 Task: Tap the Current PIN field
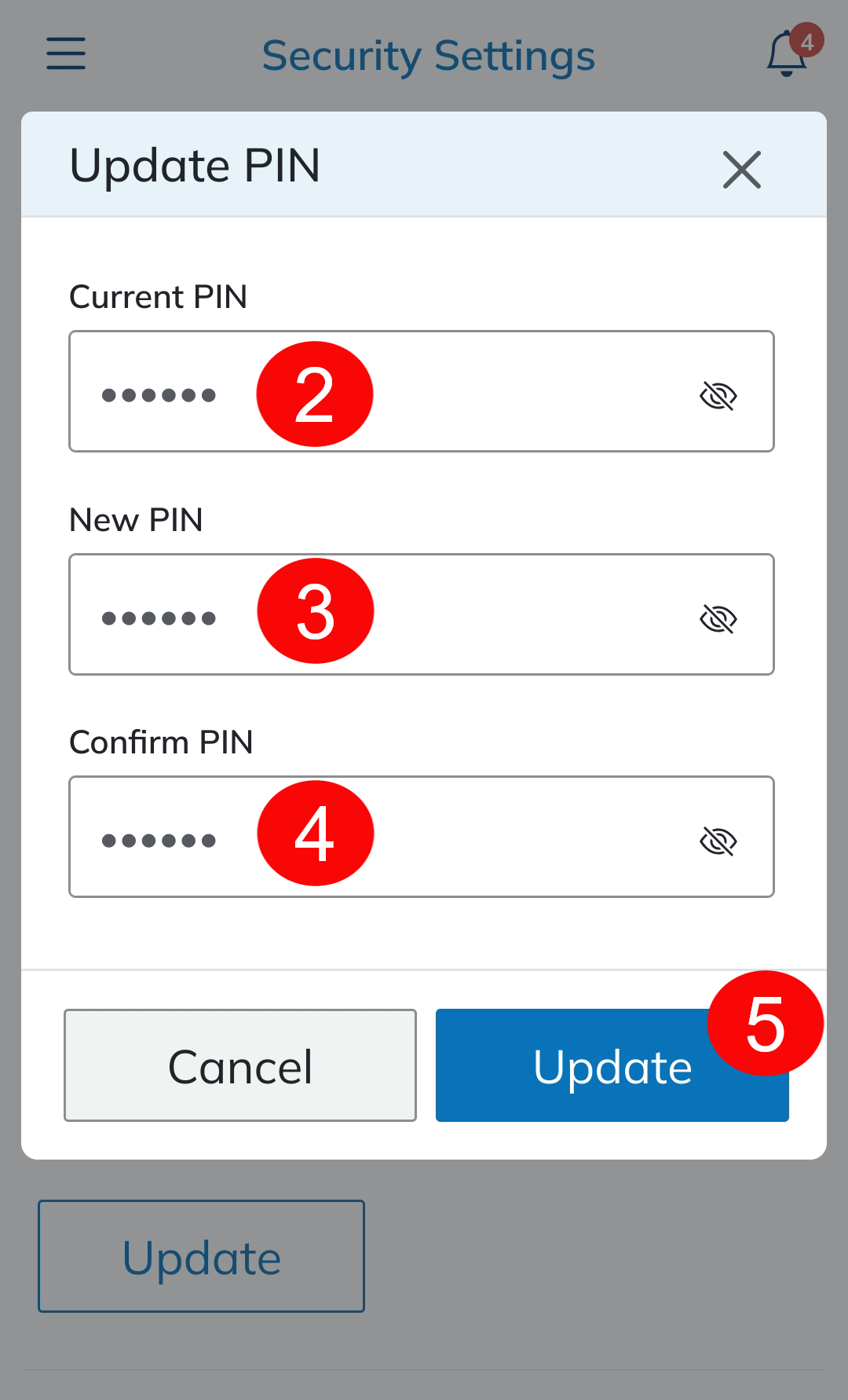point(471,391)
